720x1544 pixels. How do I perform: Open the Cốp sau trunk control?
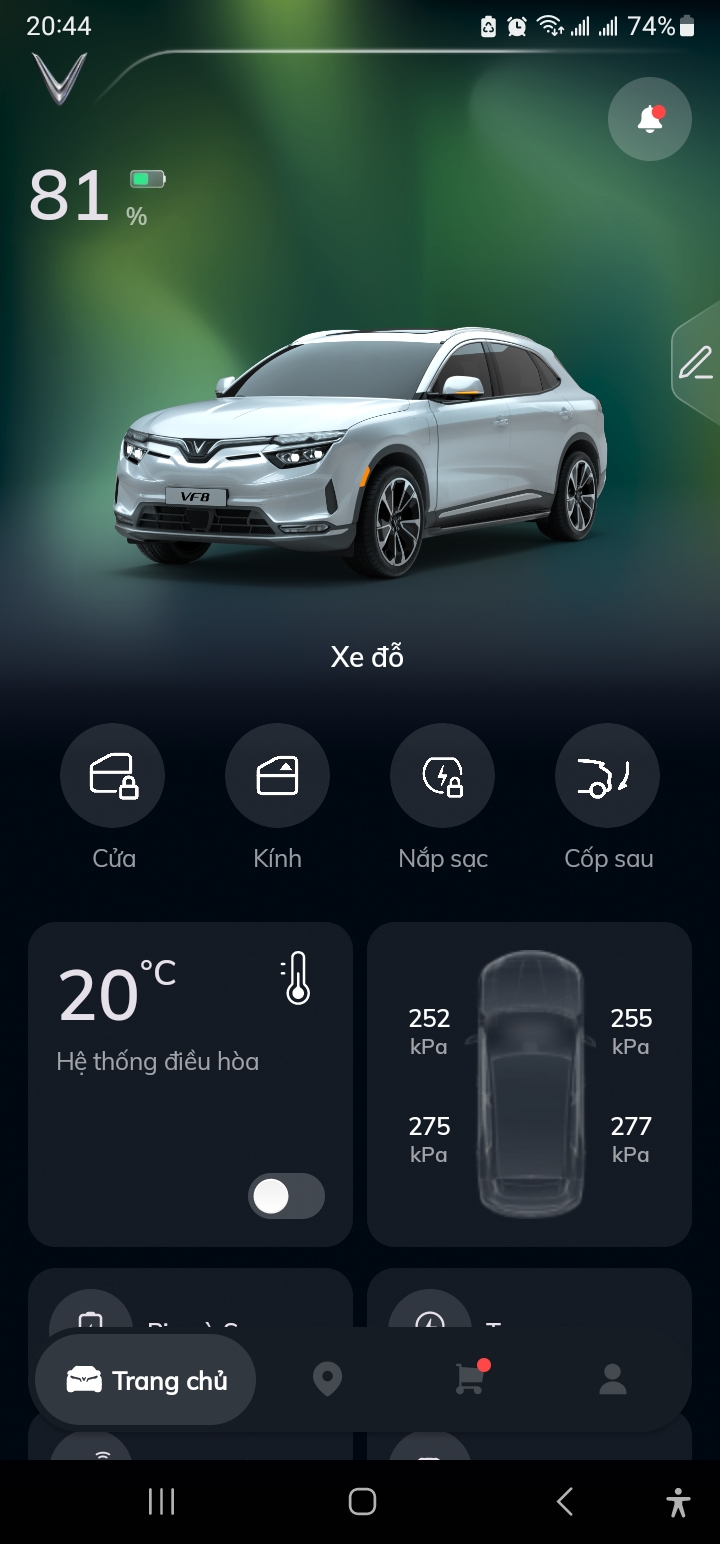coord(607,776)
